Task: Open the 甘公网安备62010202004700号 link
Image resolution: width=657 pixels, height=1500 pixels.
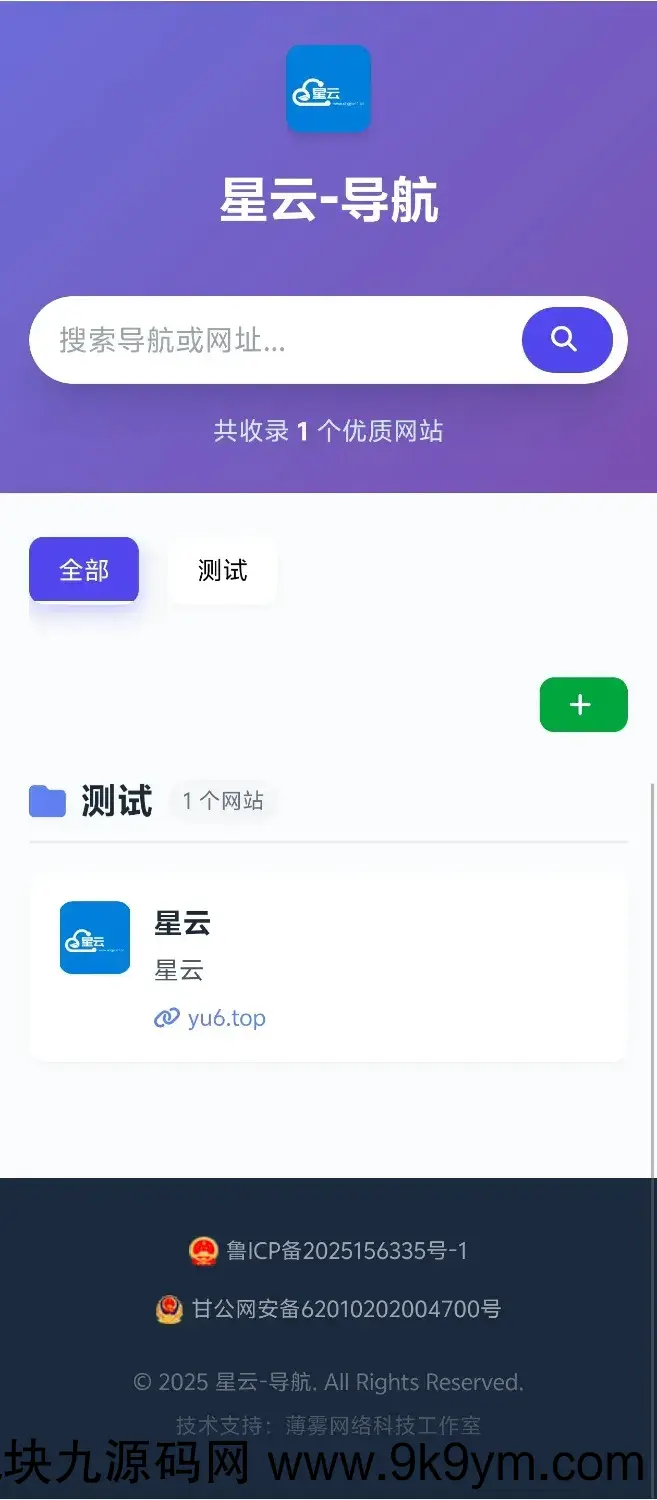Action: pos(346,1309)
